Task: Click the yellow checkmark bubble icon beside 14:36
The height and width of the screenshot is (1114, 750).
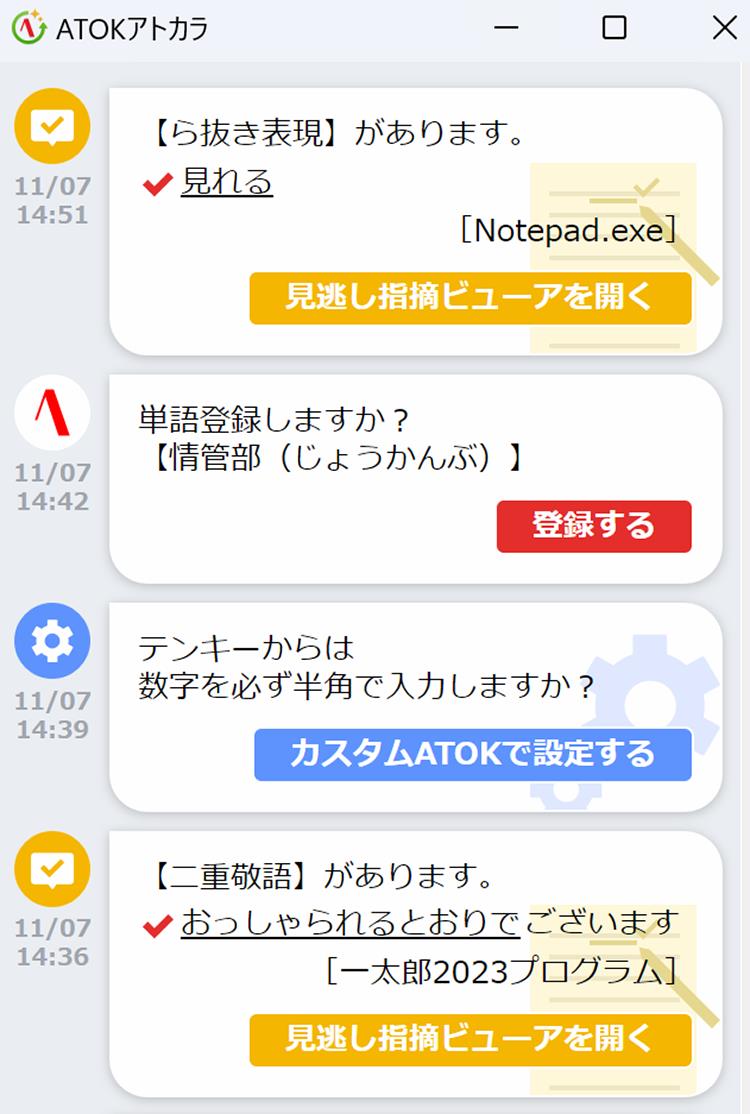Action: pyautogui.click(x=51, y=869)
